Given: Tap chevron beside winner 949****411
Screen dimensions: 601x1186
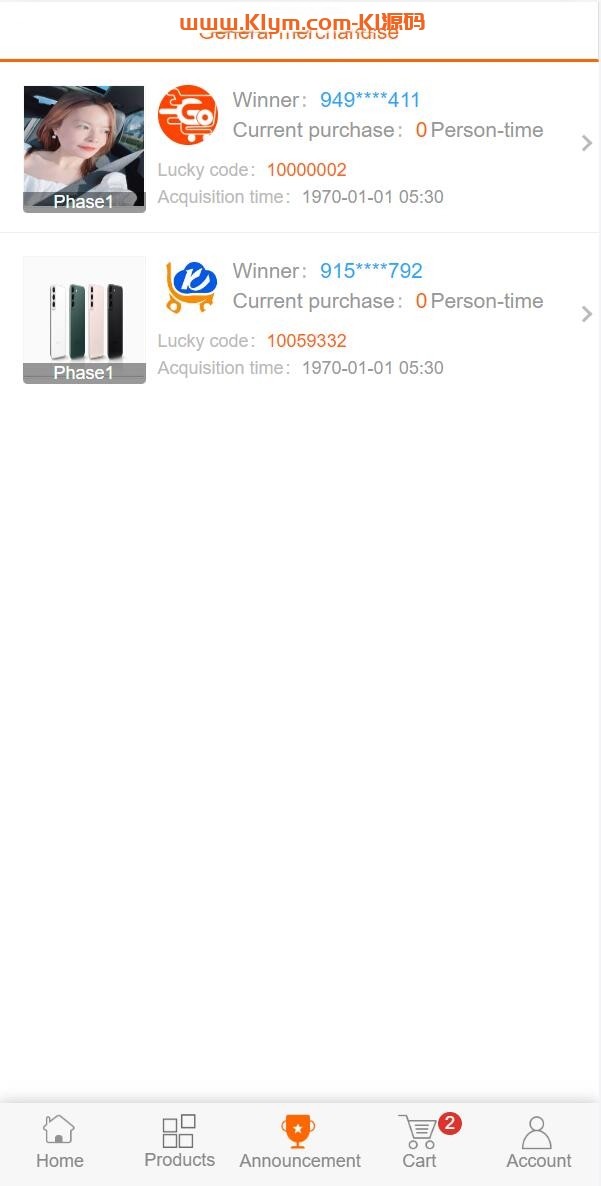Looking at the screenshot, I should pyautogui.click(x=586, y=143).
